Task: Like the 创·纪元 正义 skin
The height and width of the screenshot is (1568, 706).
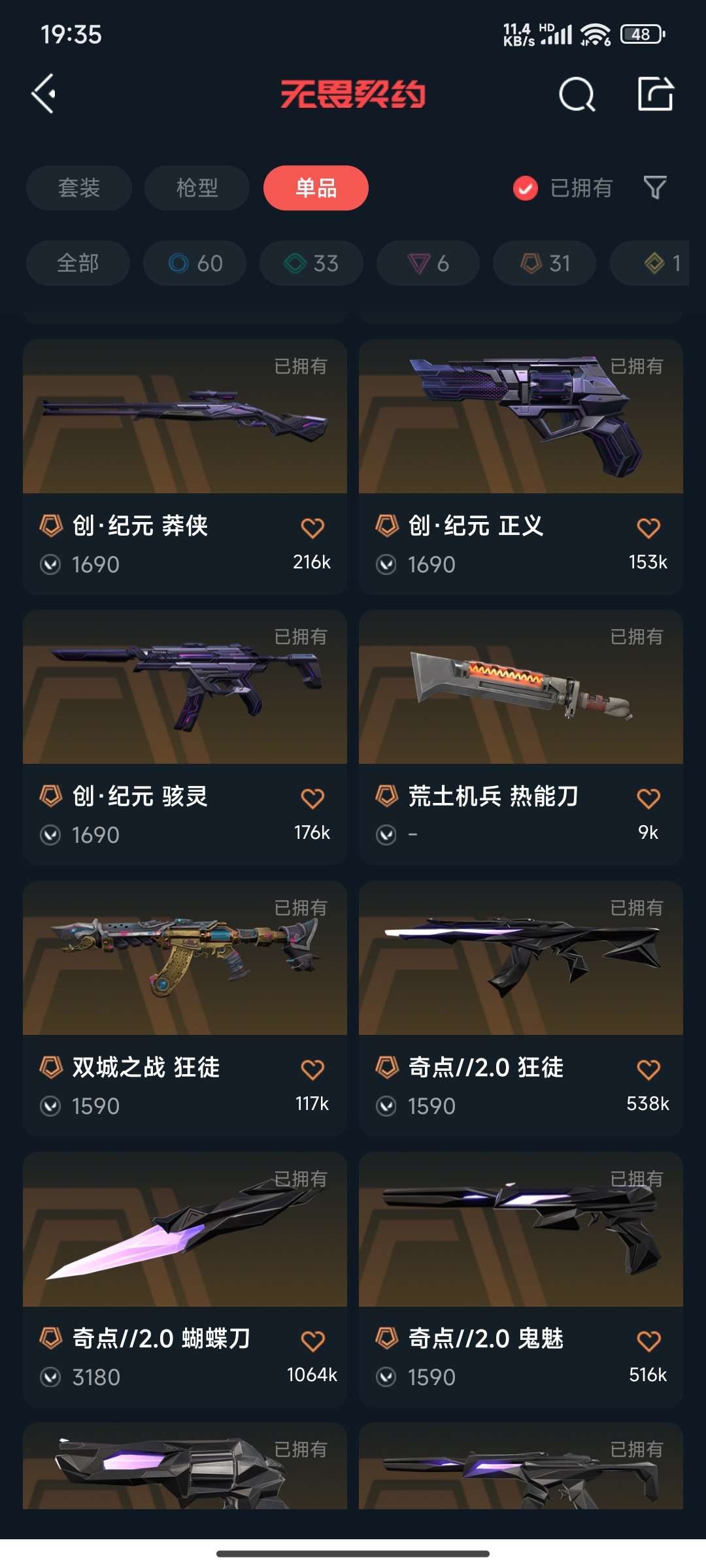Action: [x=648, y=528]
